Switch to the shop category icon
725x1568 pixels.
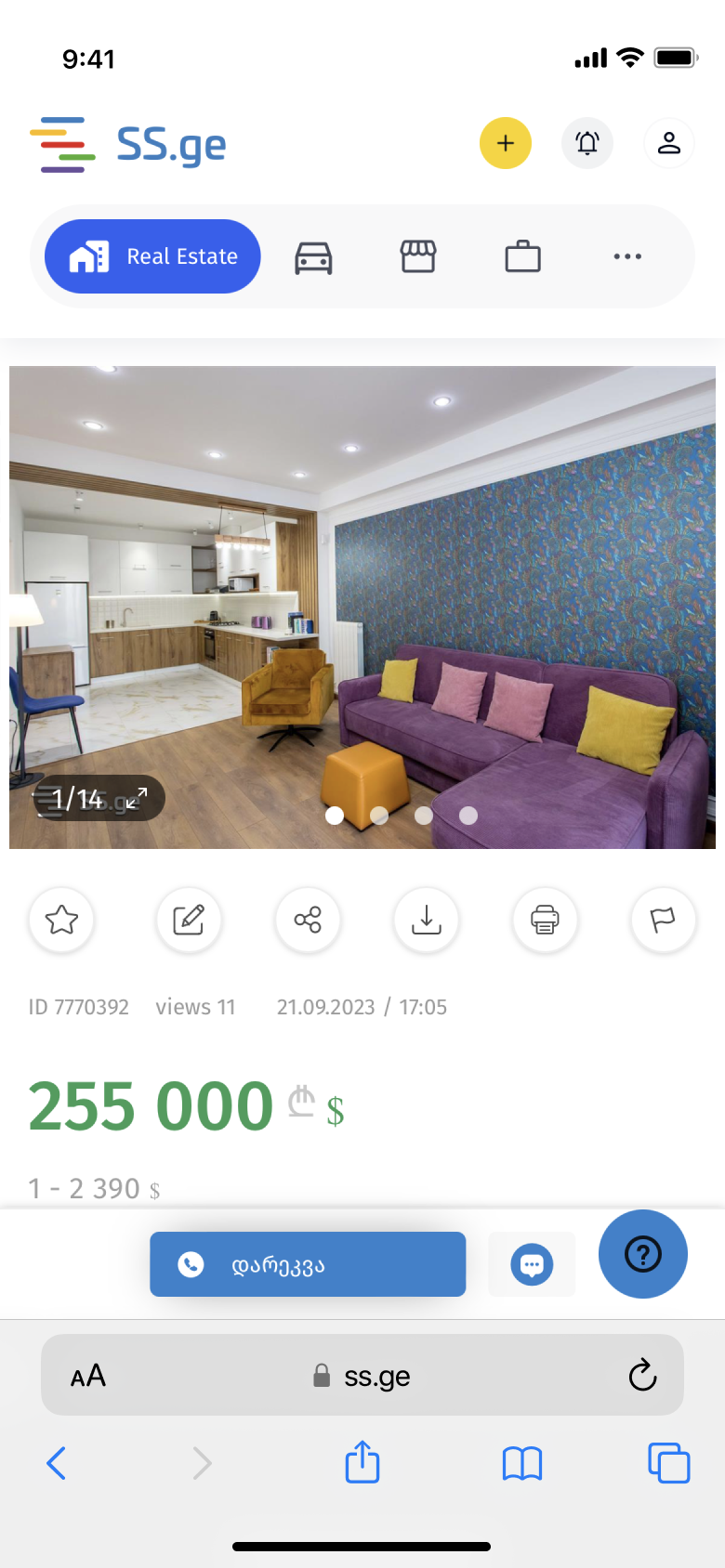click(418, 256)
